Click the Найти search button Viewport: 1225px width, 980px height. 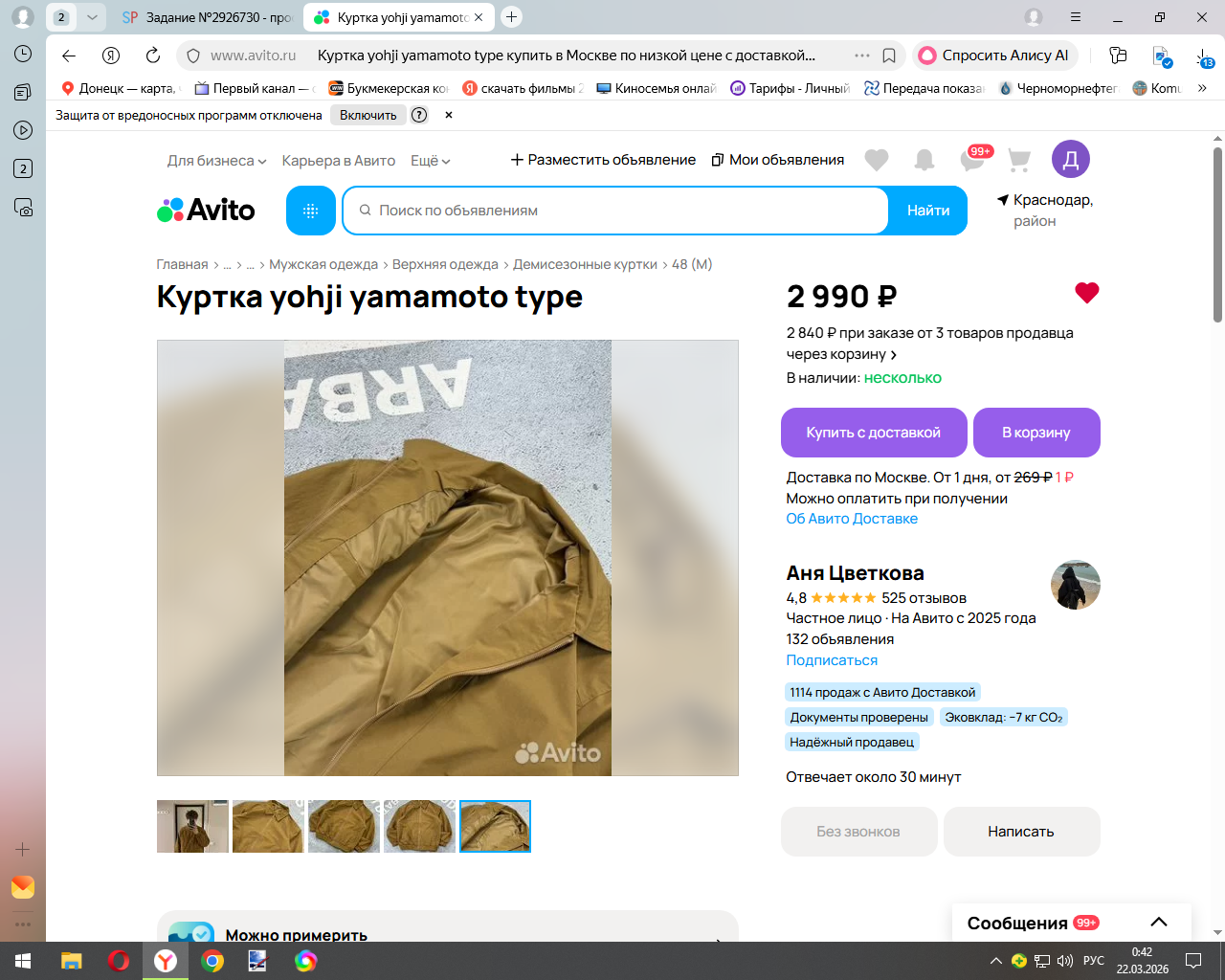927,211
